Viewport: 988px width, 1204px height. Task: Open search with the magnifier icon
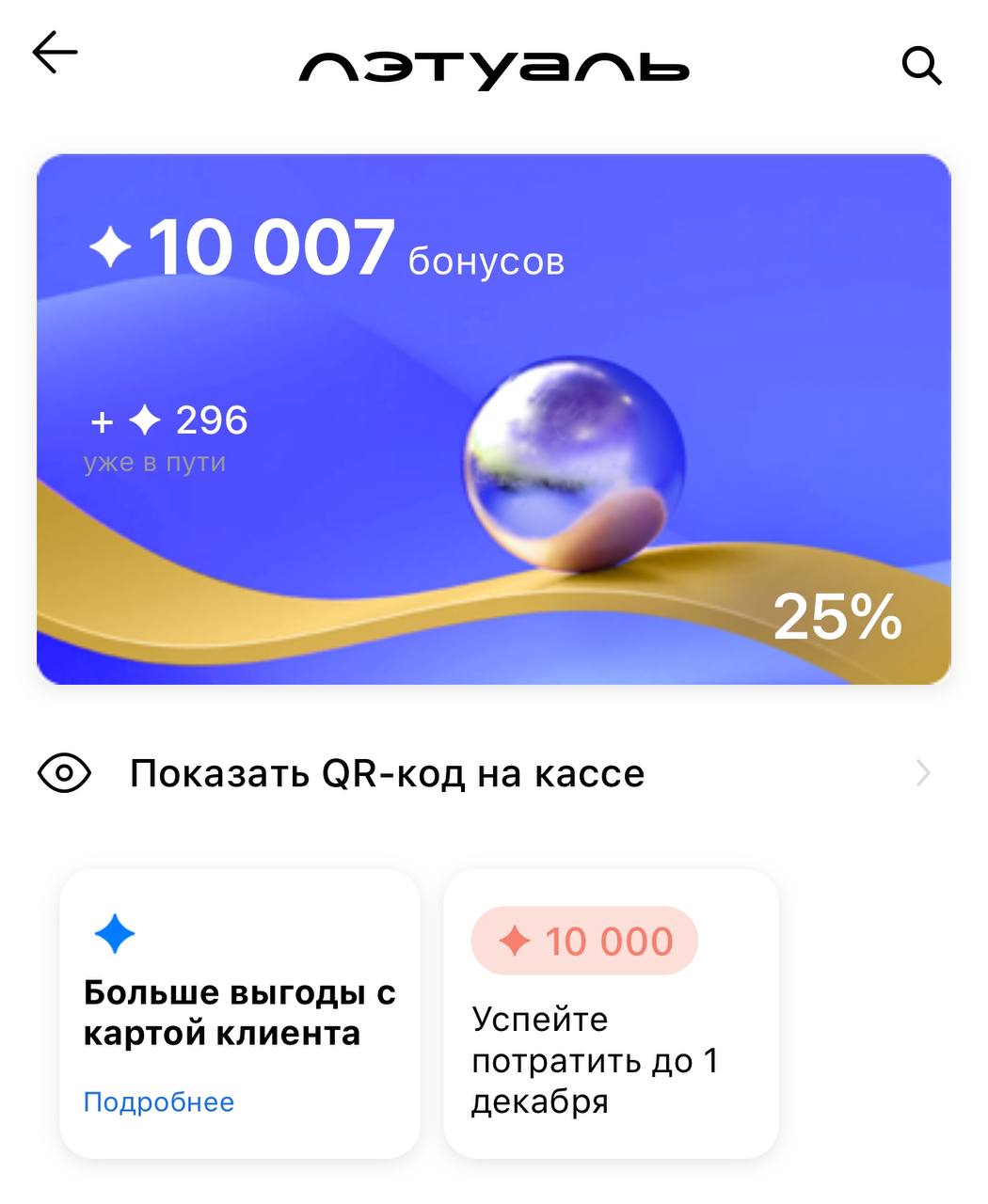pyautogui.click(x=920, y=66)
